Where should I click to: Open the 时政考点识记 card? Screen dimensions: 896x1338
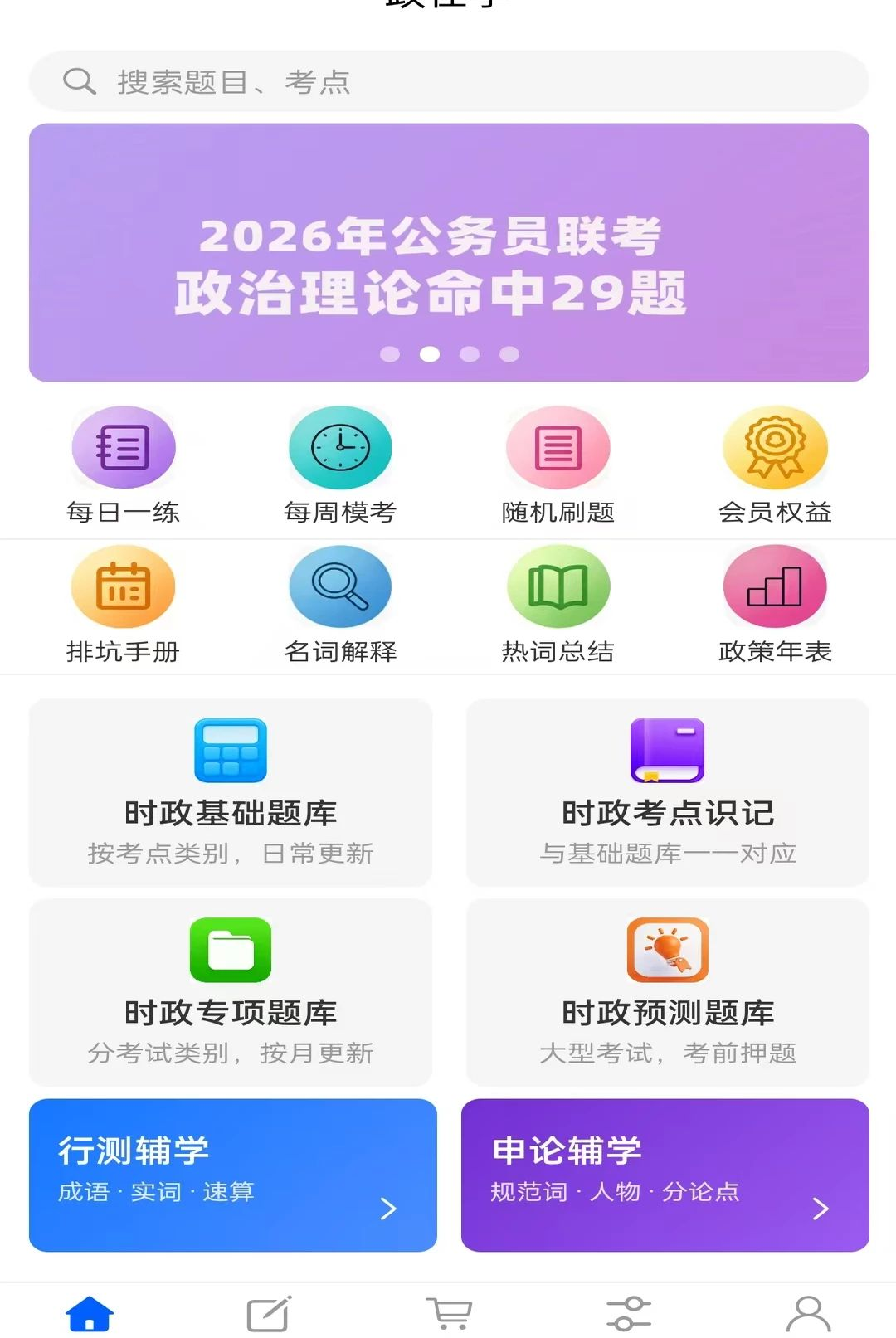(x=668, y=792)
